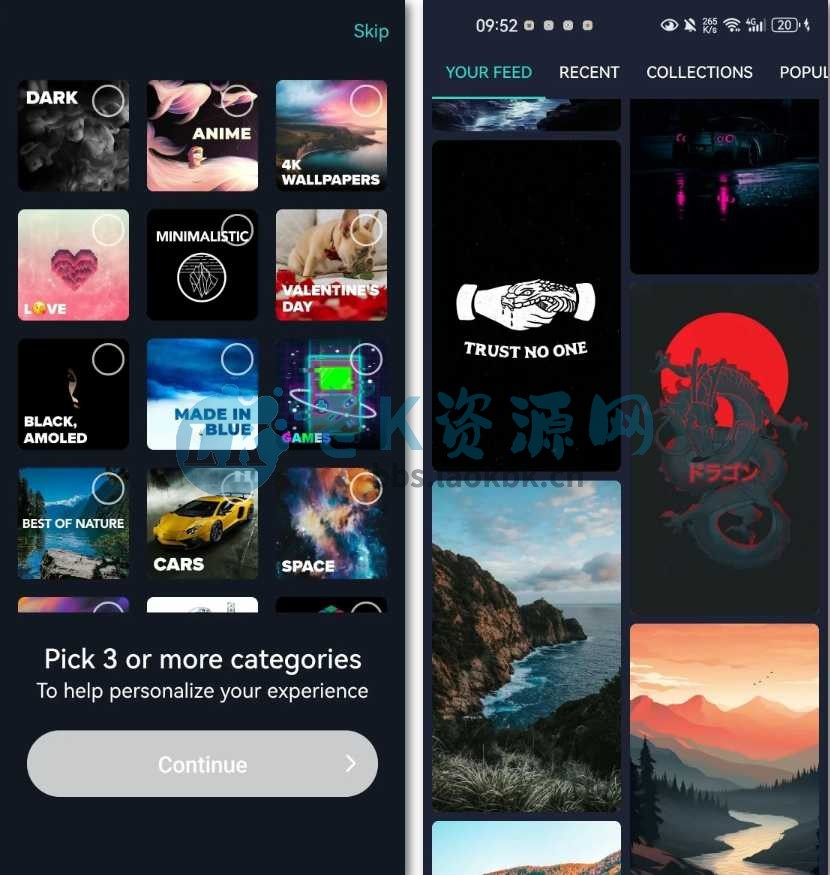Pick the Space category tile
The width and height of the screenshot is (830, 875).
coord(331,523)
